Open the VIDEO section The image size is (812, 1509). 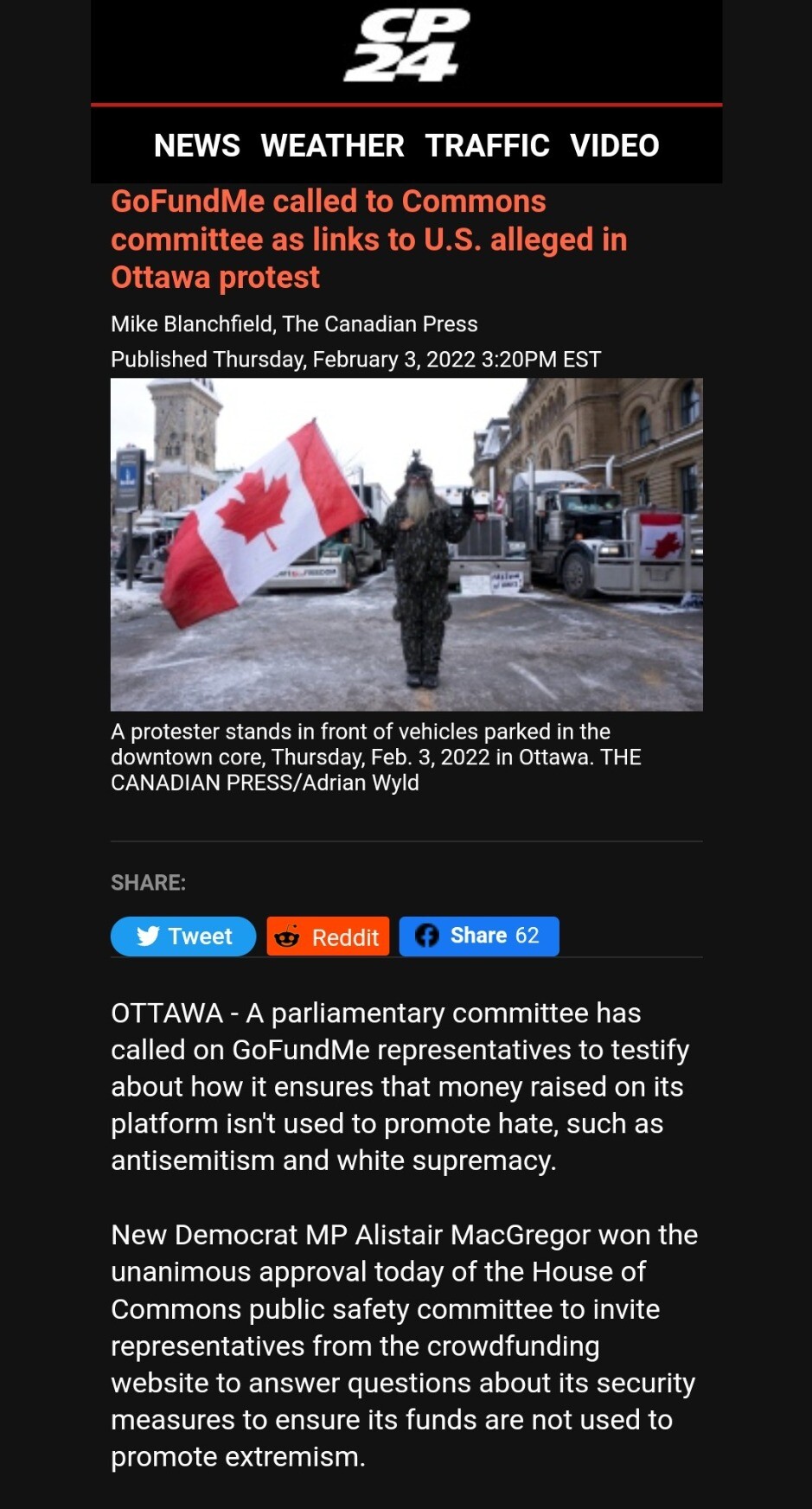coord(614,145)
